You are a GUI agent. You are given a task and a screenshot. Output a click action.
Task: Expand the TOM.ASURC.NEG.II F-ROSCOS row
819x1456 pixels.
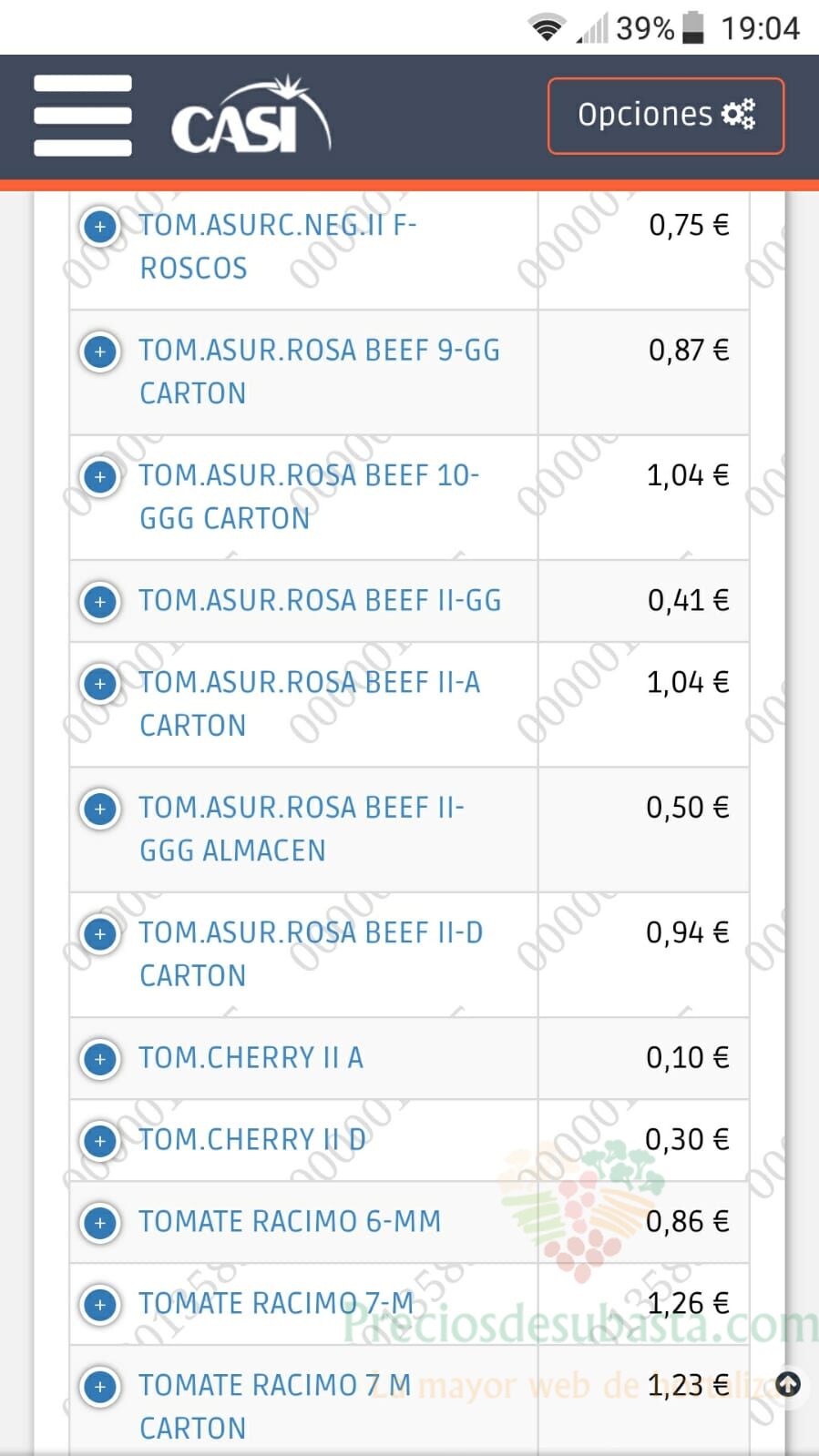100,226
